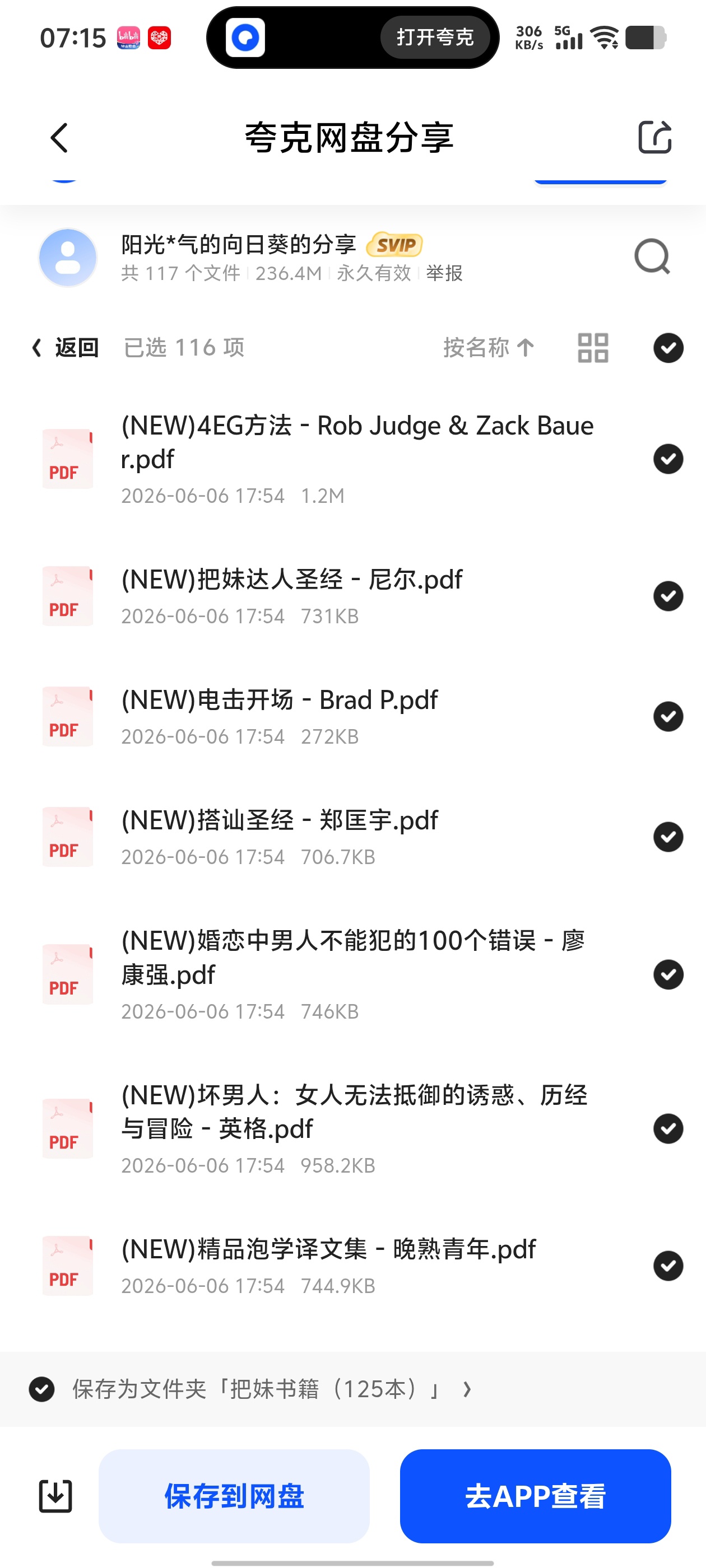Tap the 举报 report link
Viewport: 706px width, 1568px height.
click(x=444, y=273)
